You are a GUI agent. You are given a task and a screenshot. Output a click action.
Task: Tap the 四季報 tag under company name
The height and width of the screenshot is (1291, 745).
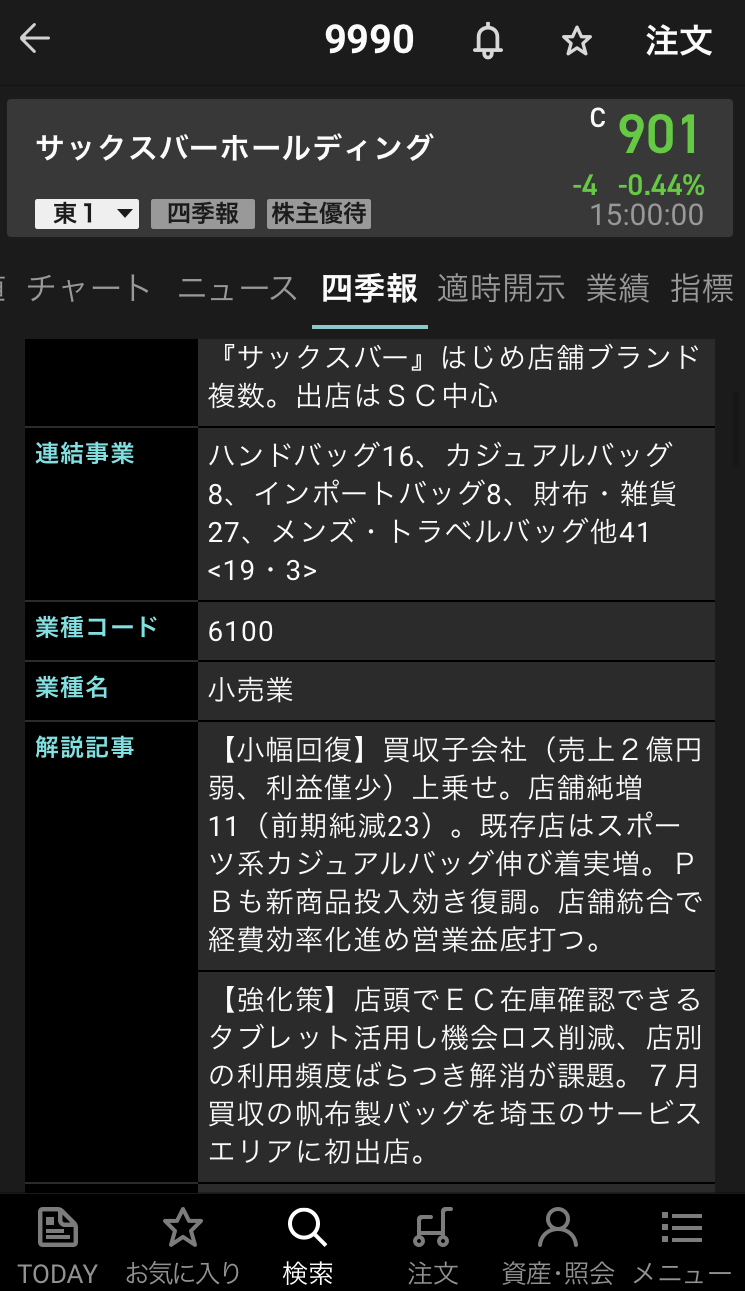click(203, 214)
